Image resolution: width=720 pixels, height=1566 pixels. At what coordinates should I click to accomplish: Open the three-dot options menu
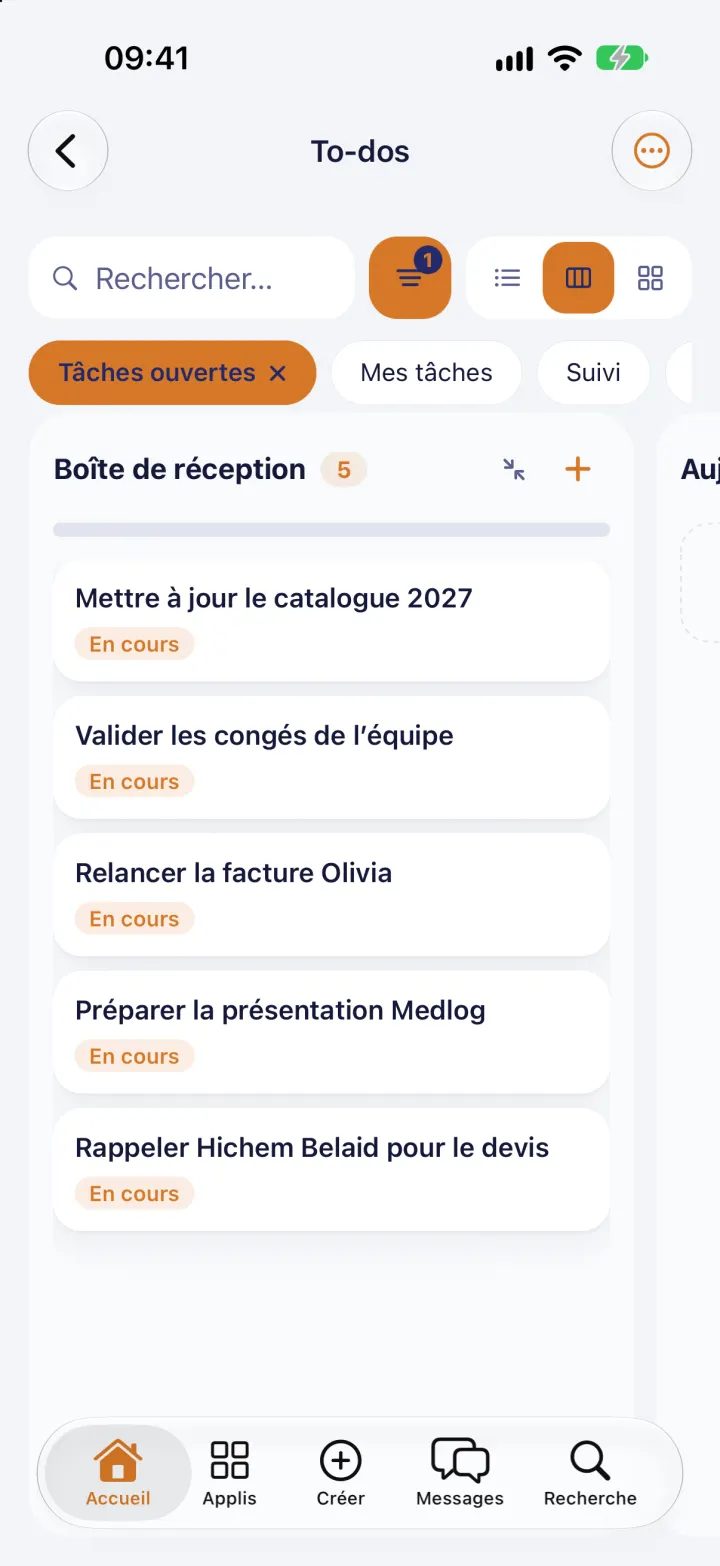tap(651, 151)
